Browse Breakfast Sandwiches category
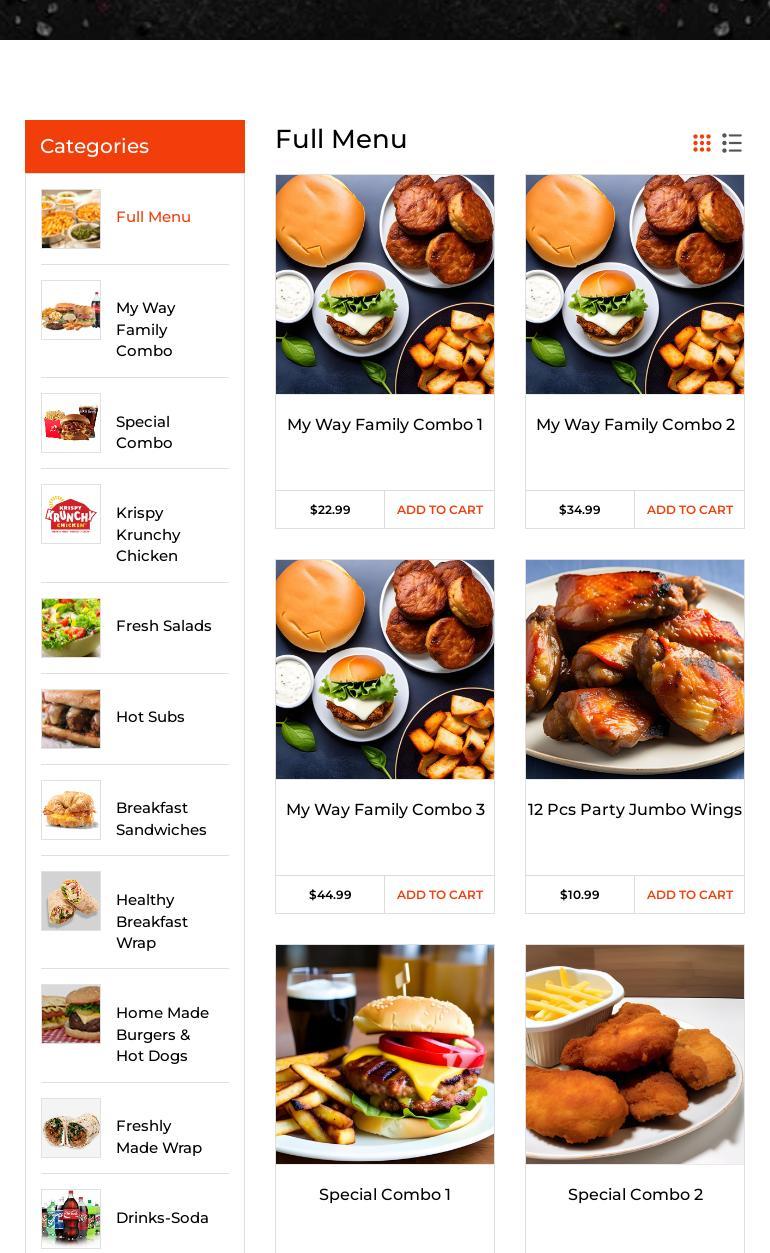Image resolution: width=770 pixels, height=1253 pixels. (161, 818)
